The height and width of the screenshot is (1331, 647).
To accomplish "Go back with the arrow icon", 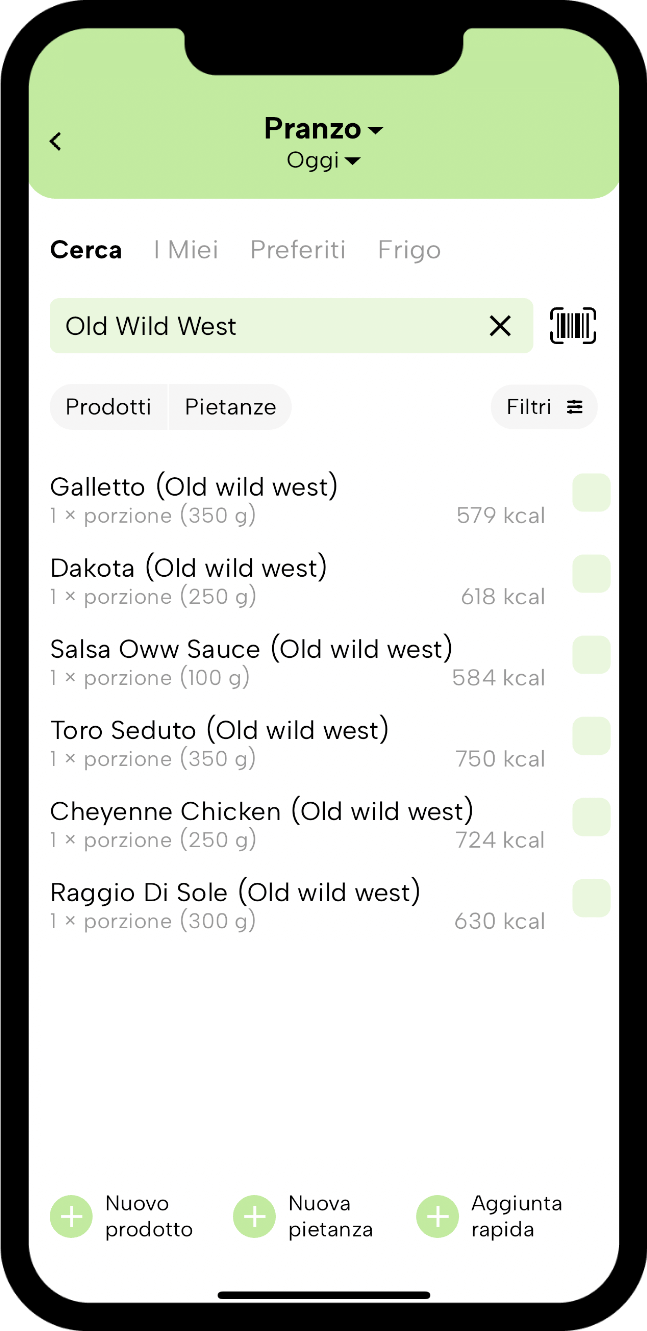I will [x=56, y=142].
